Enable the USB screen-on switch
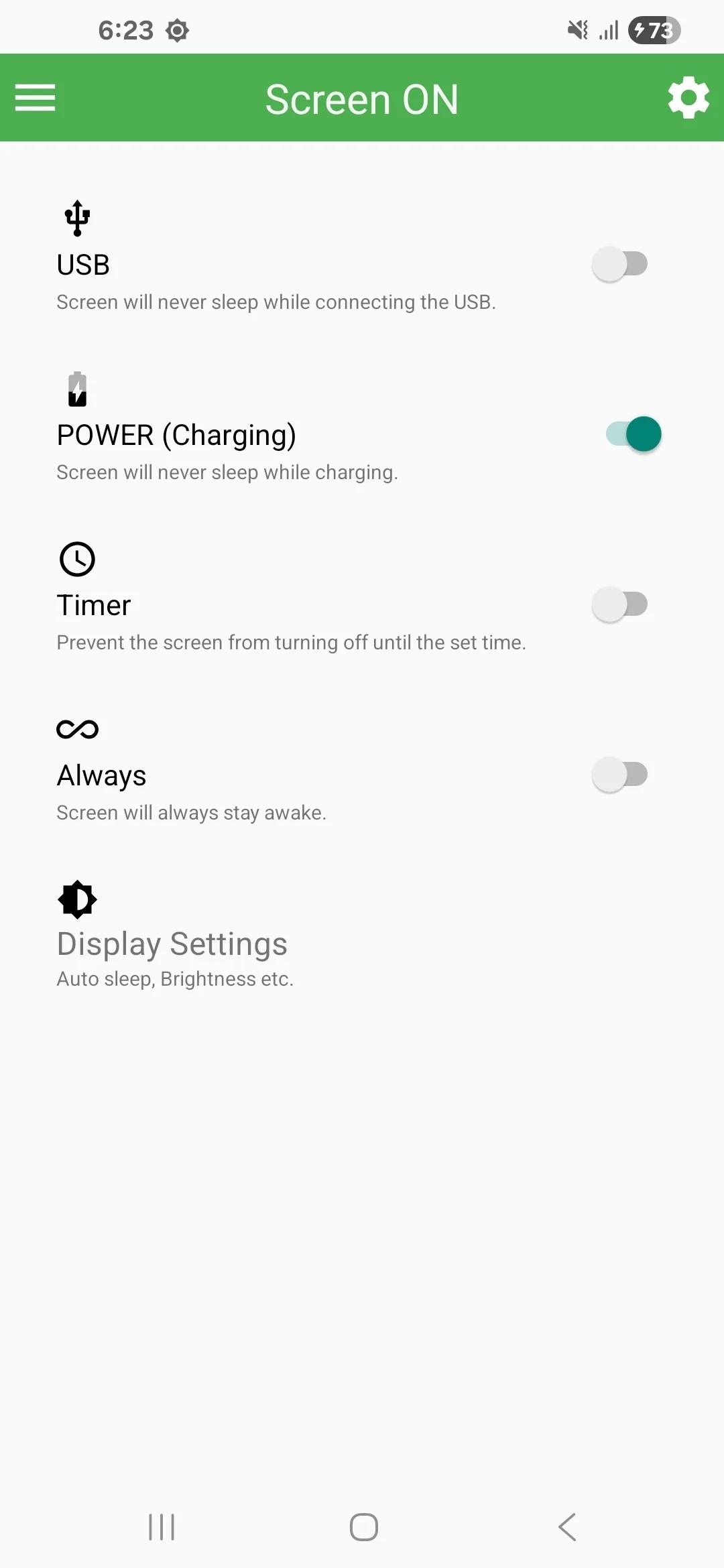Screen dimensions: 724x1568 pos(620,264)
